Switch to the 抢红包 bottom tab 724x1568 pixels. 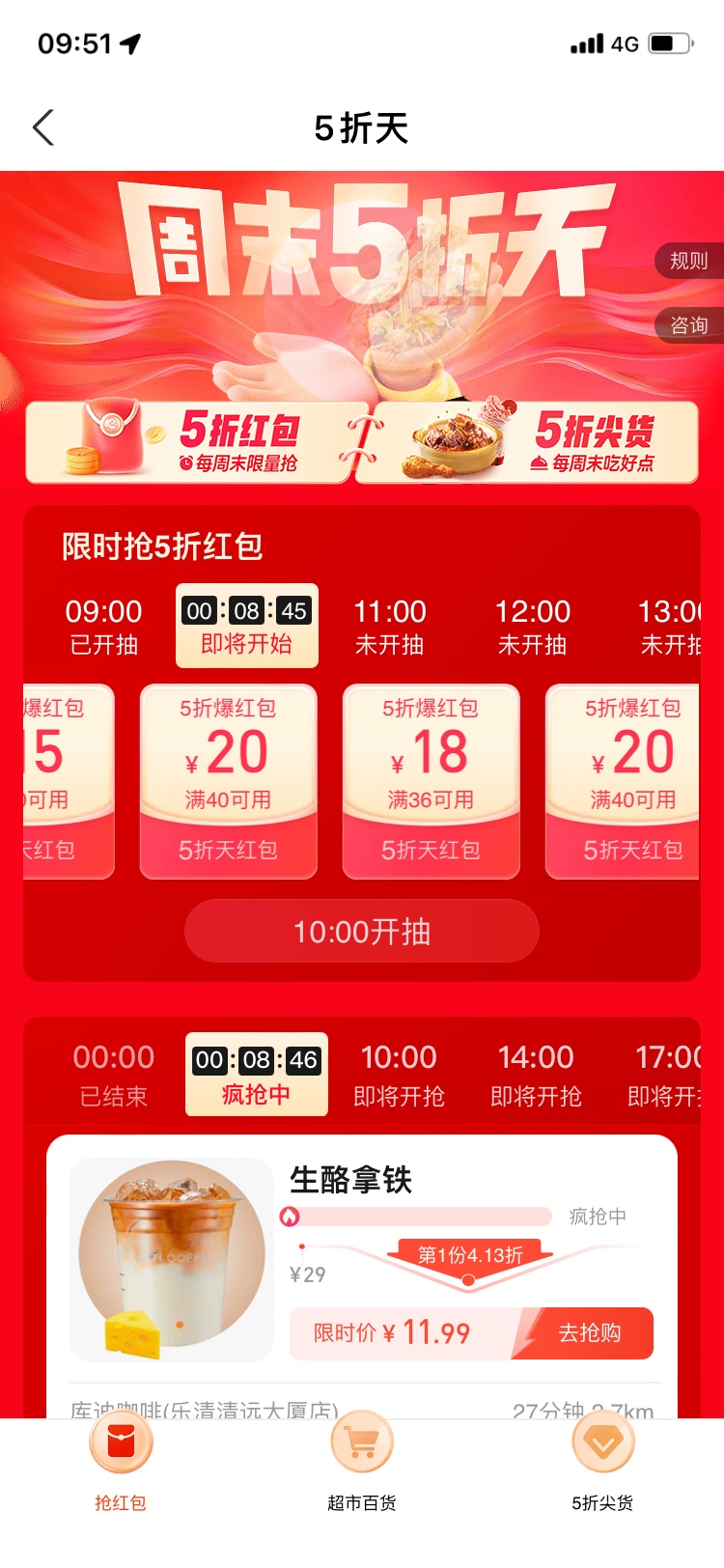tap(121, 1460)
